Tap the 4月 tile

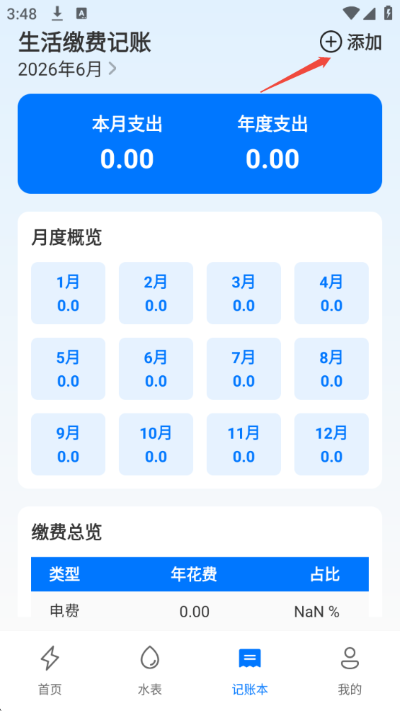tap(332, 293)
